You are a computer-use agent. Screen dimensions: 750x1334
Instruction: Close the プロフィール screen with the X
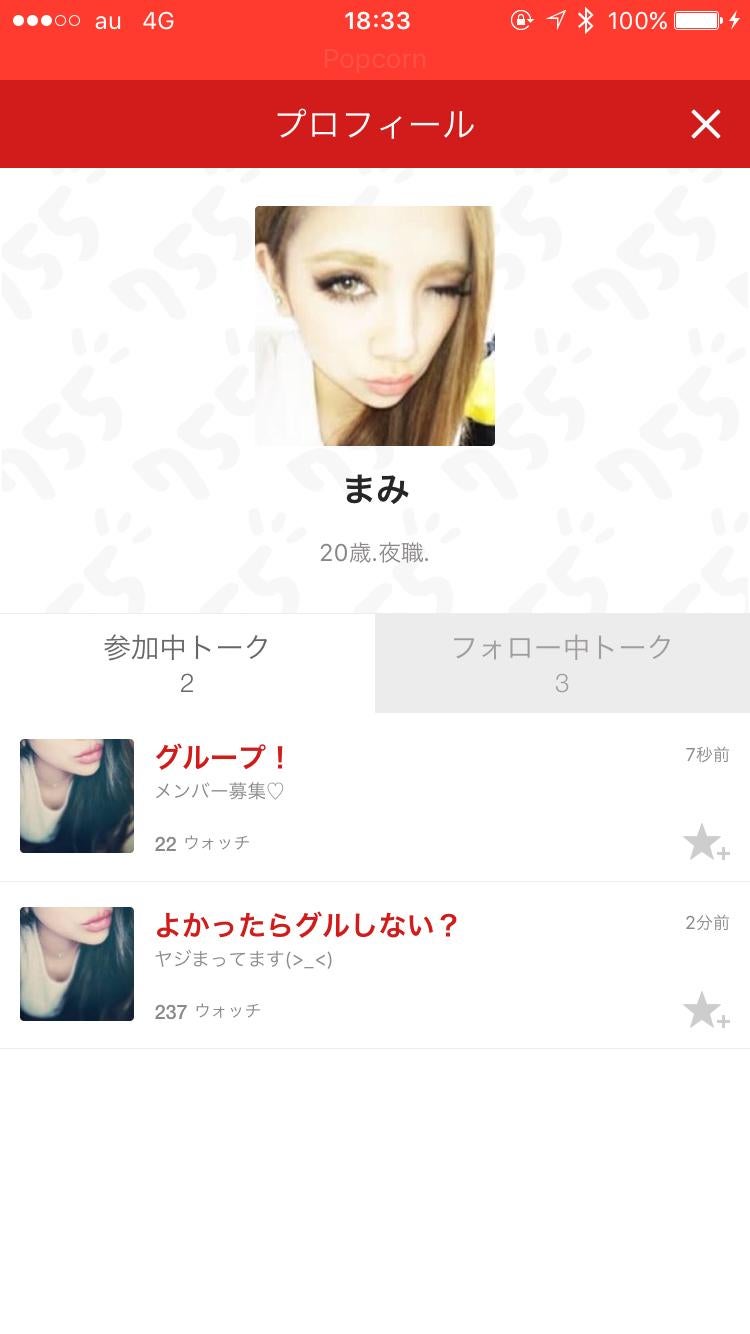point(707,124)
